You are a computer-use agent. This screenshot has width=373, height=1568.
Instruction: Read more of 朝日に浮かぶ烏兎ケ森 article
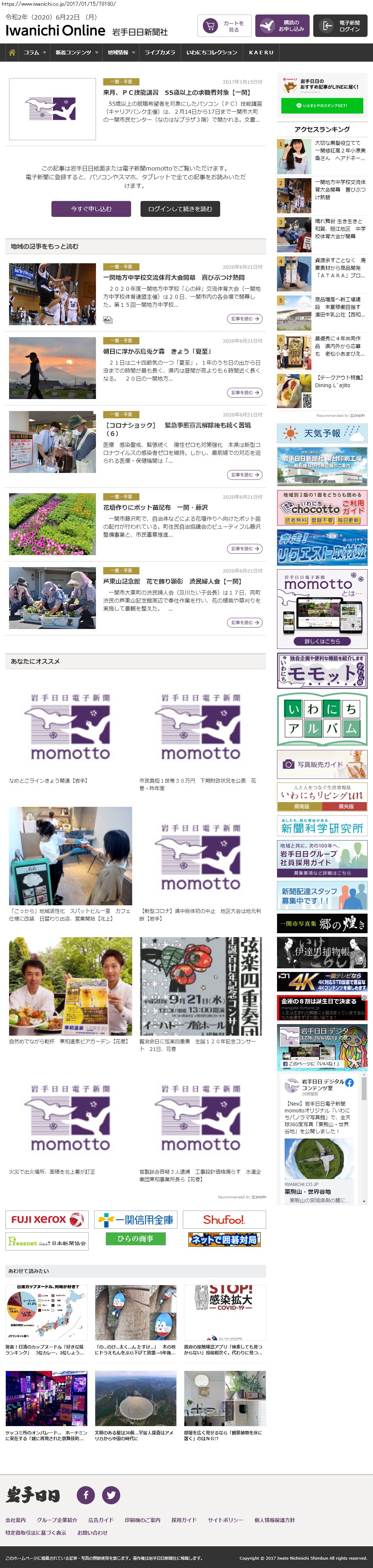(244, 393)
